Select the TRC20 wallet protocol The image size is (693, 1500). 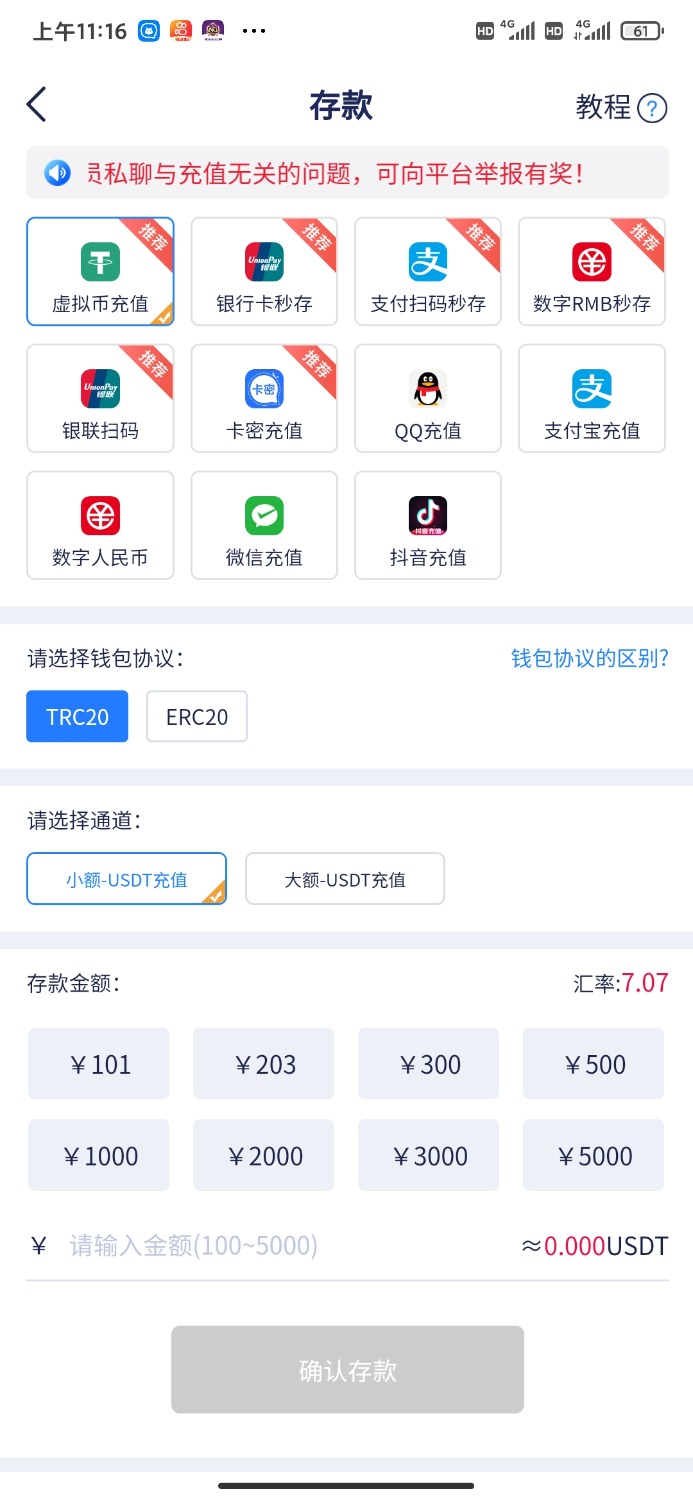click(x=77, y=716)
